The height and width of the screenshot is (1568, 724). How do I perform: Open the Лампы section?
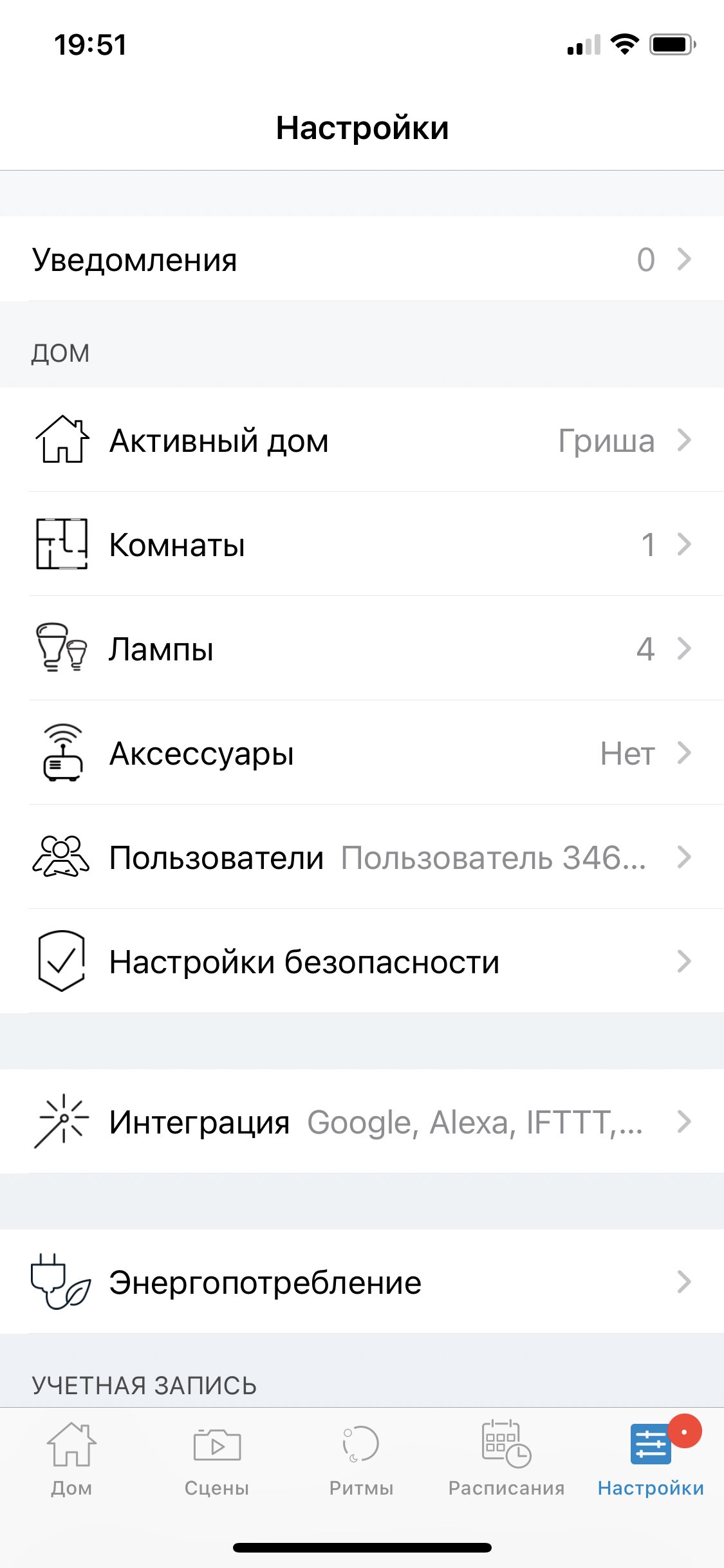[x=362, y=649]
